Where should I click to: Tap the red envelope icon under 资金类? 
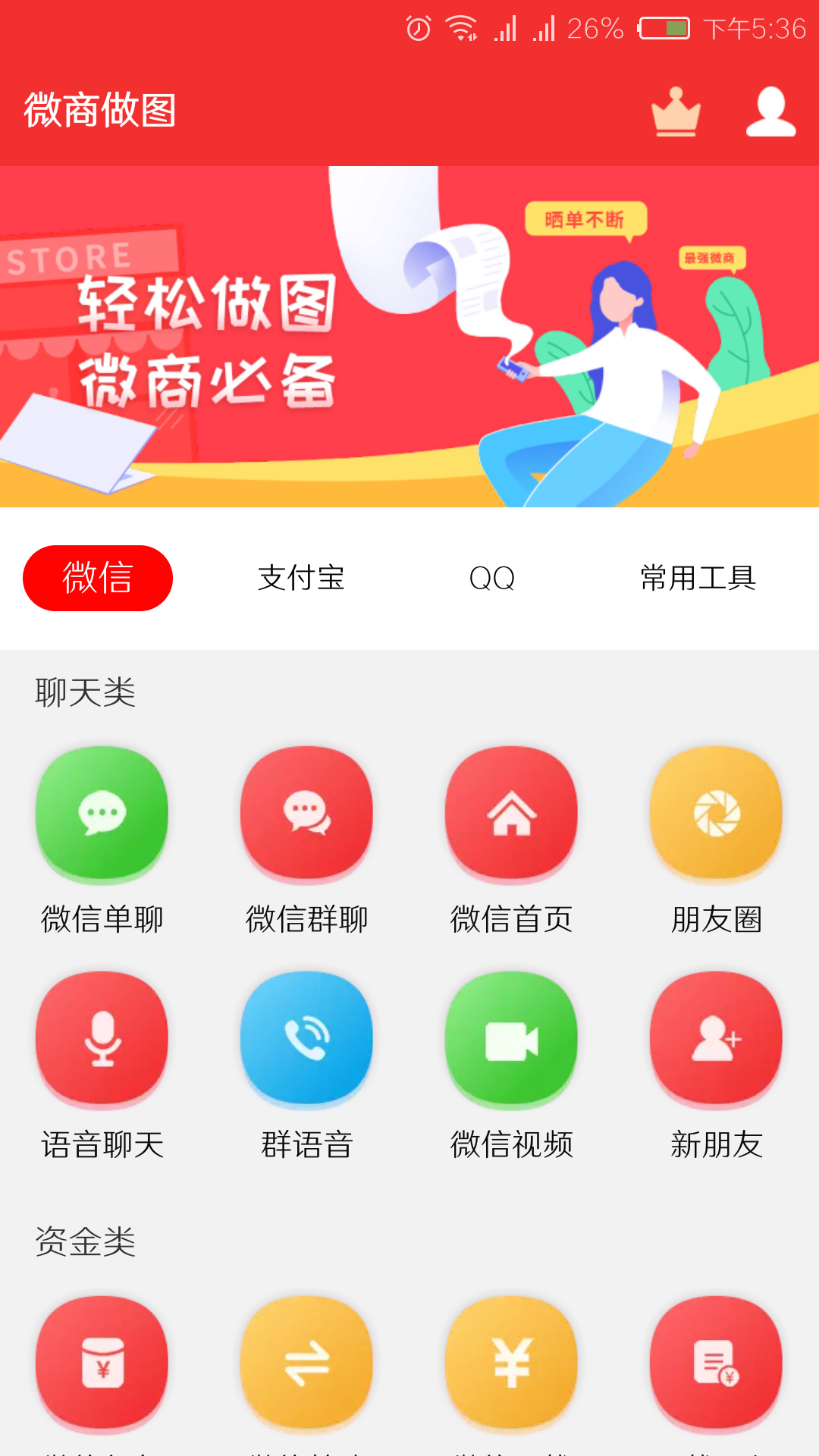point(102,1363)
